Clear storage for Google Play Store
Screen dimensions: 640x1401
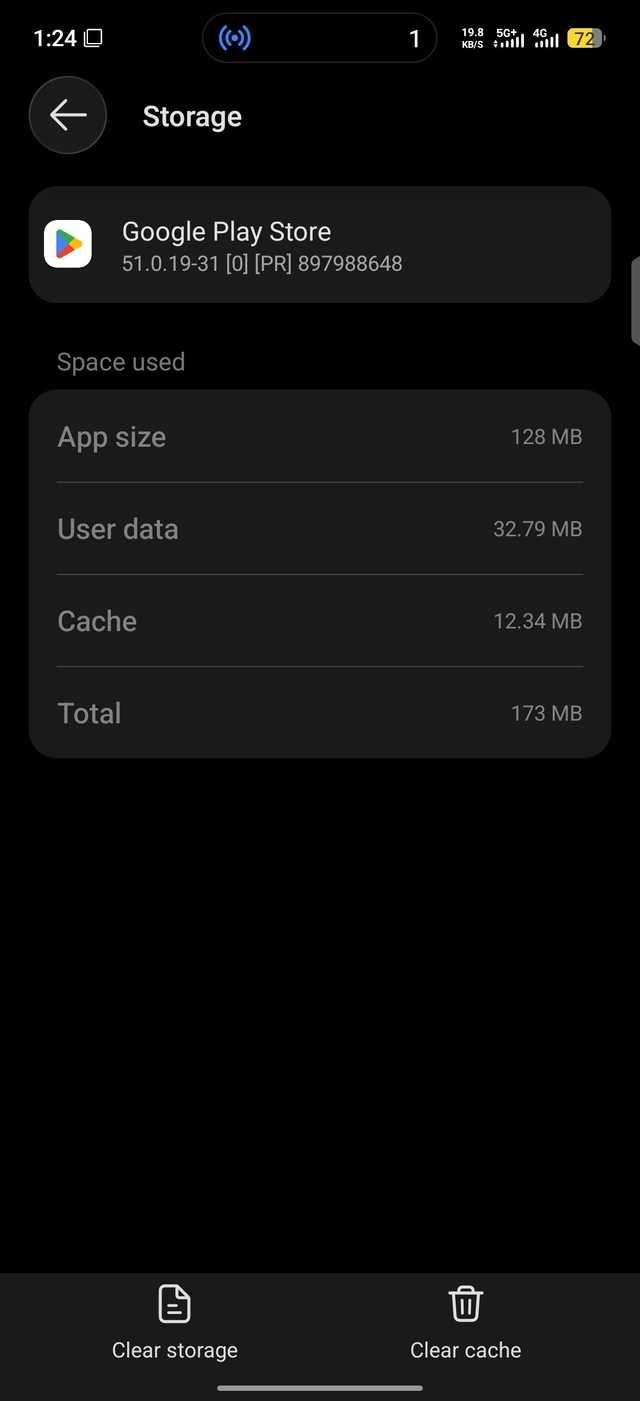point(175,1322)
